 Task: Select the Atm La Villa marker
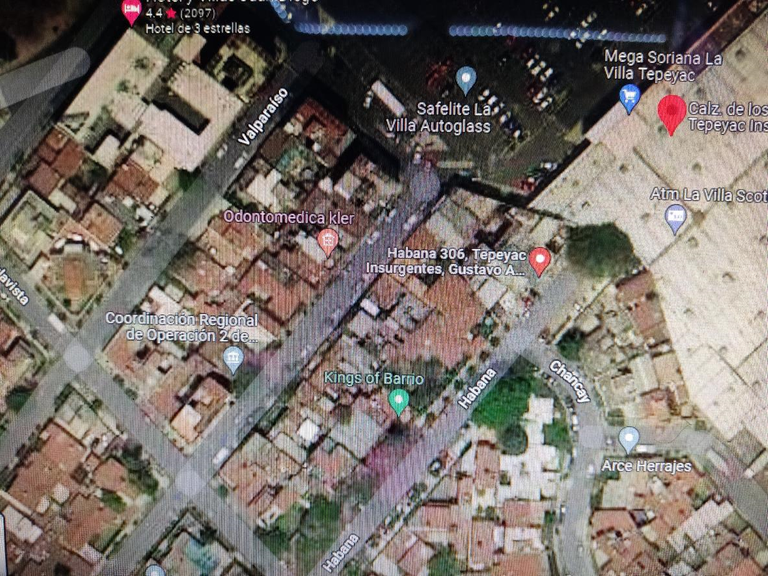point(675,218)
